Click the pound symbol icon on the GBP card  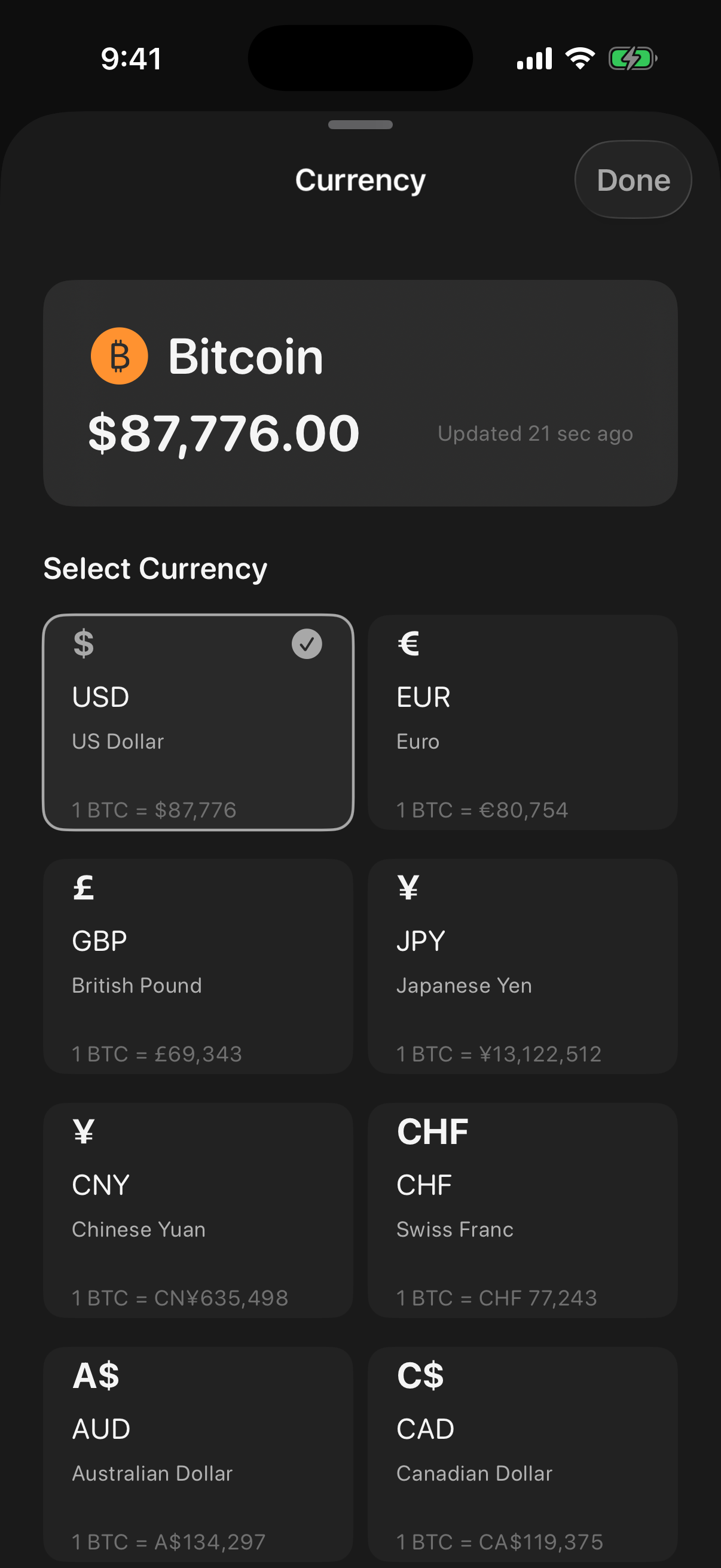(x=83, y=887)
